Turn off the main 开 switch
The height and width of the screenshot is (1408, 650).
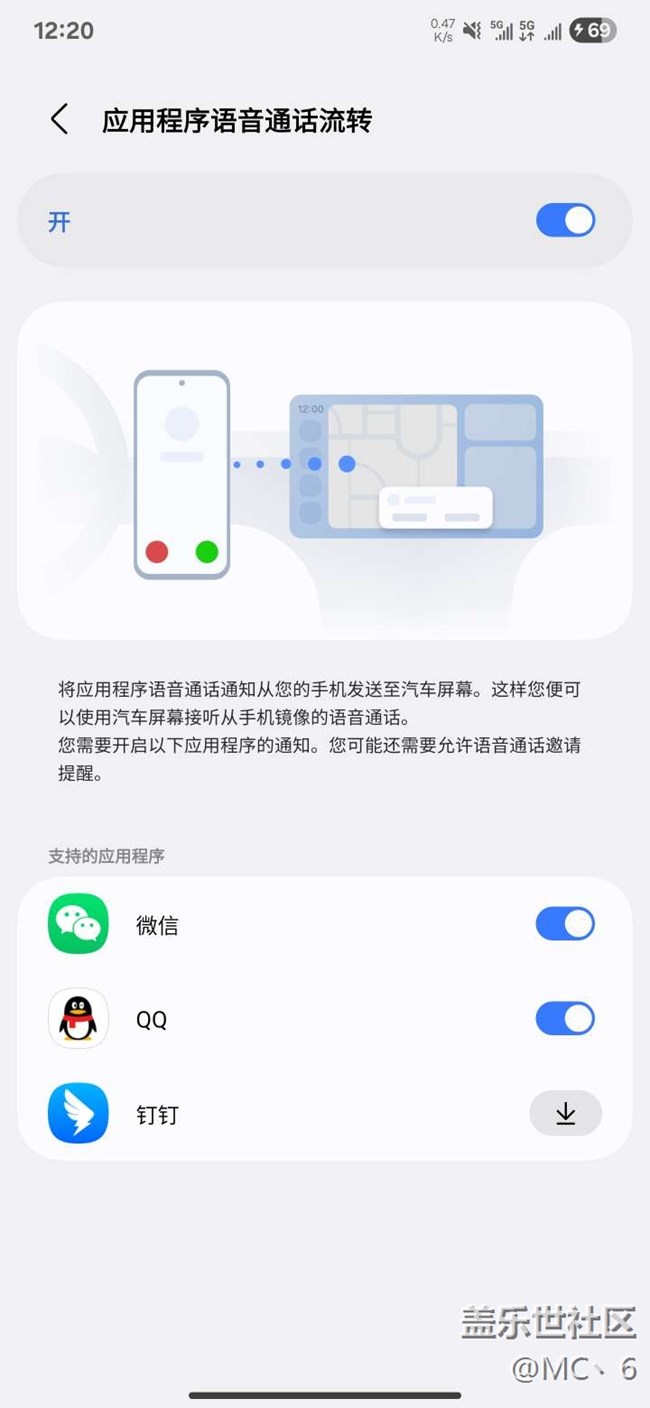[565, 221]
